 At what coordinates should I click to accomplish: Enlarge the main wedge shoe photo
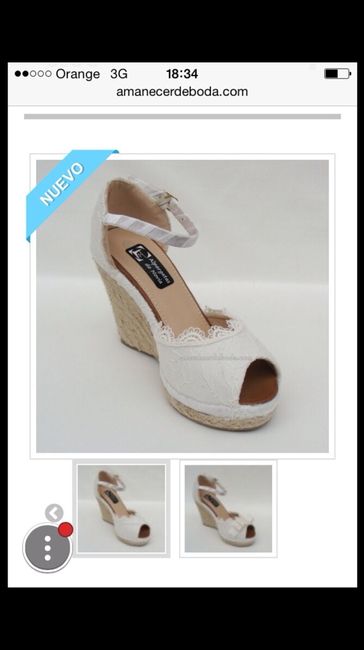(x=182, y=306)
